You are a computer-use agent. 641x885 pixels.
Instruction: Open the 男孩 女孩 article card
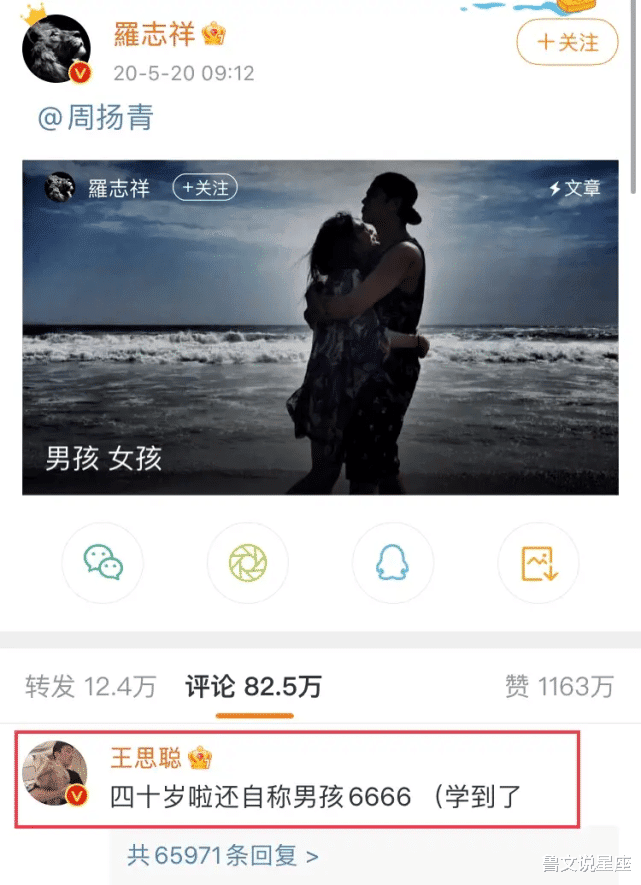point(320,327)
